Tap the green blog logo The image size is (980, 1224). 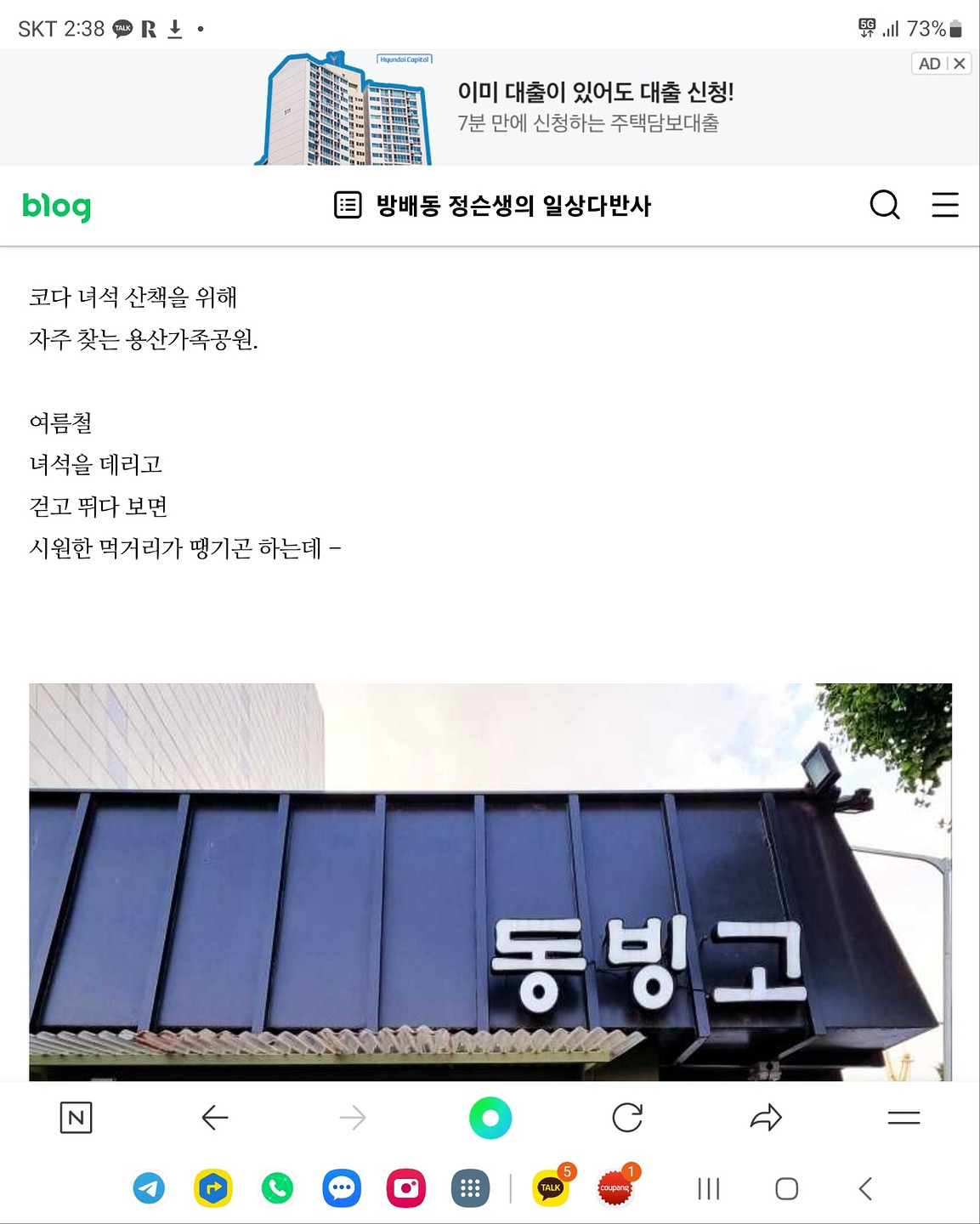(56, 206)
